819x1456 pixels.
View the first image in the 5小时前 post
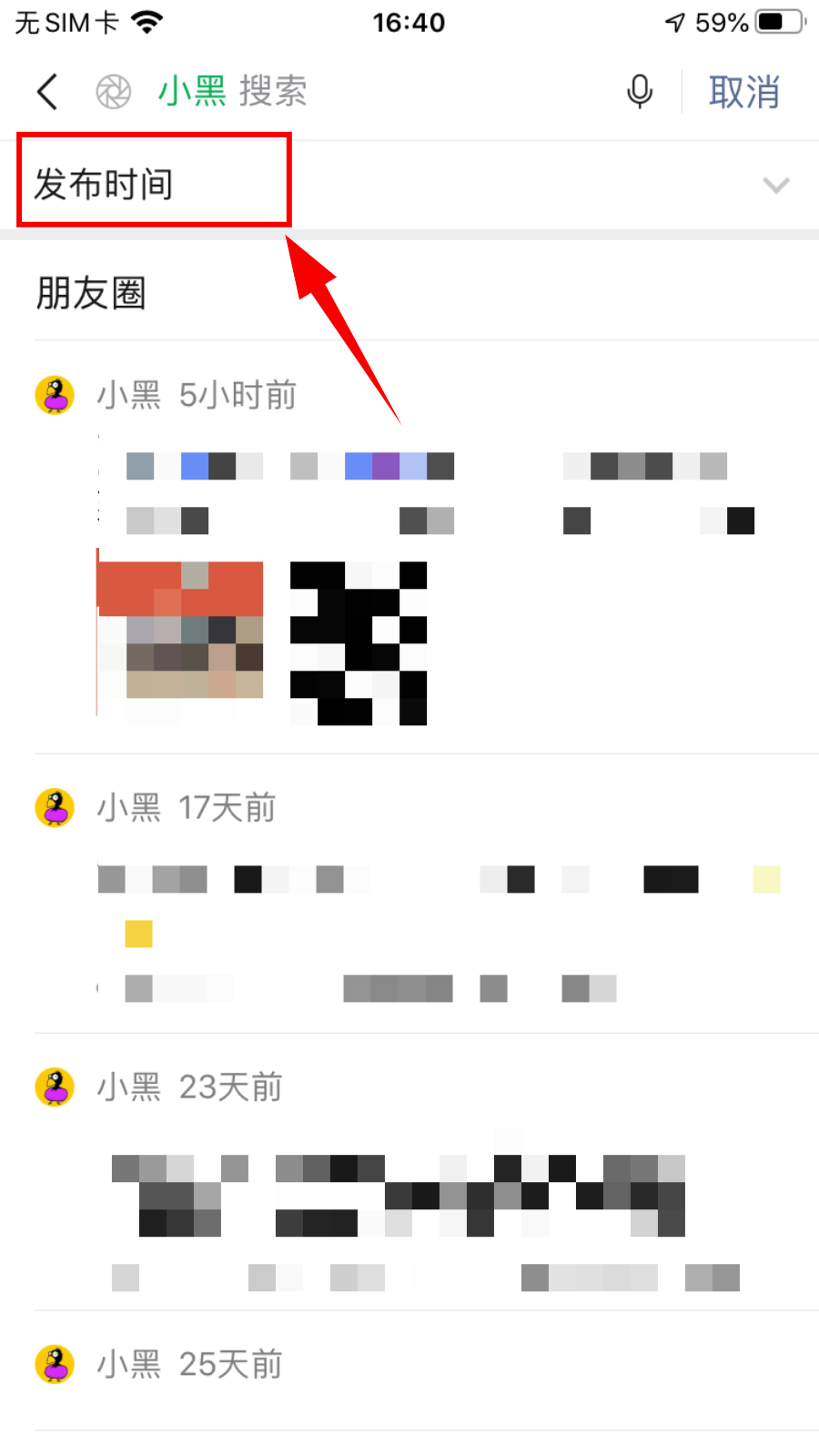pos(180,642)
